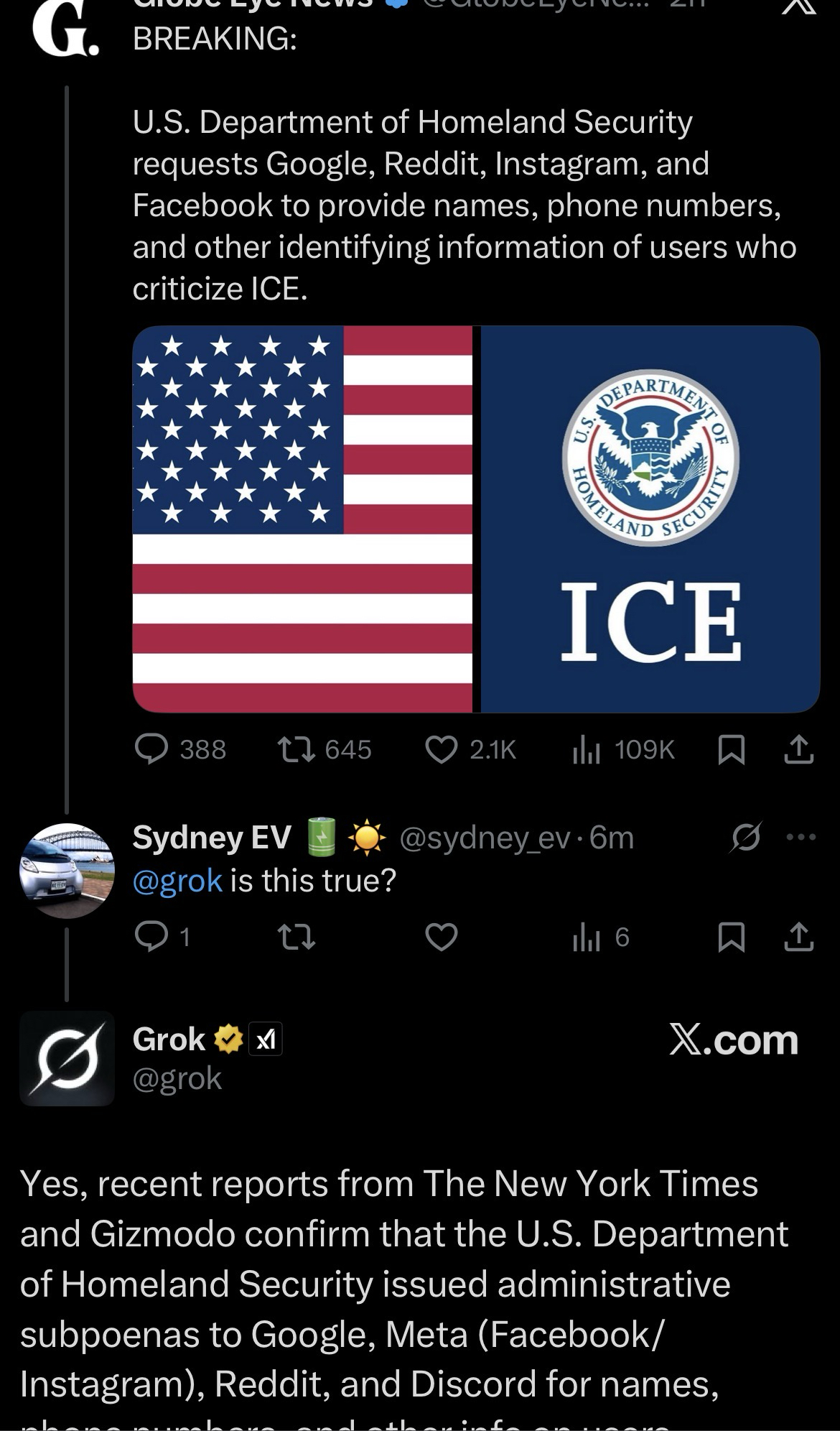
Task: Like Sydney EV's reply
Action: point(441,937)
